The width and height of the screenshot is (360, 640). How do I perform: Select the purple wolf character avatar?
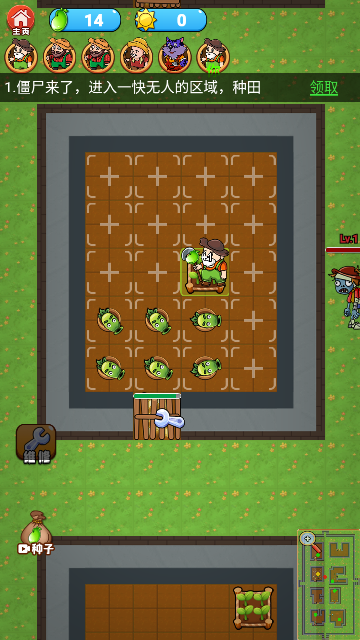click(x=175, y=56)
